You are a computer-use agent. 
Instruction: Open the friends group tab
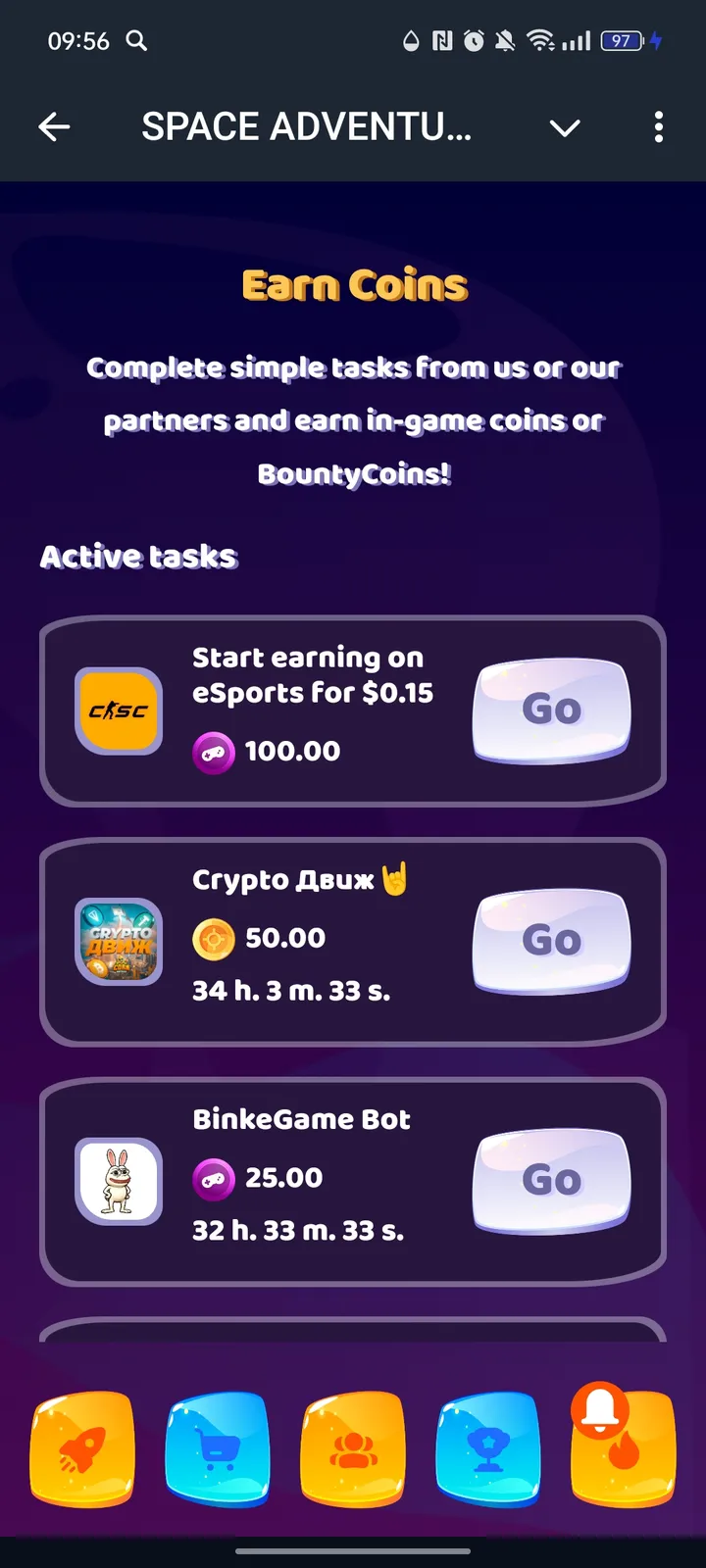(x=353, y=1448)
